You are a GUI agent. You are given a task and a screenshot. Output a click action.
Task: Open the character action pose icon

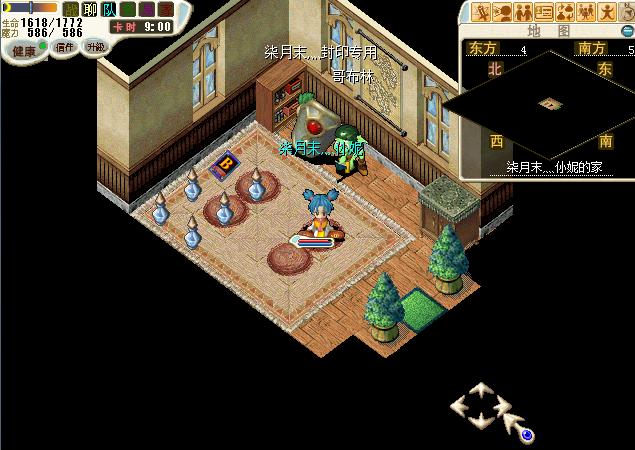607,12
